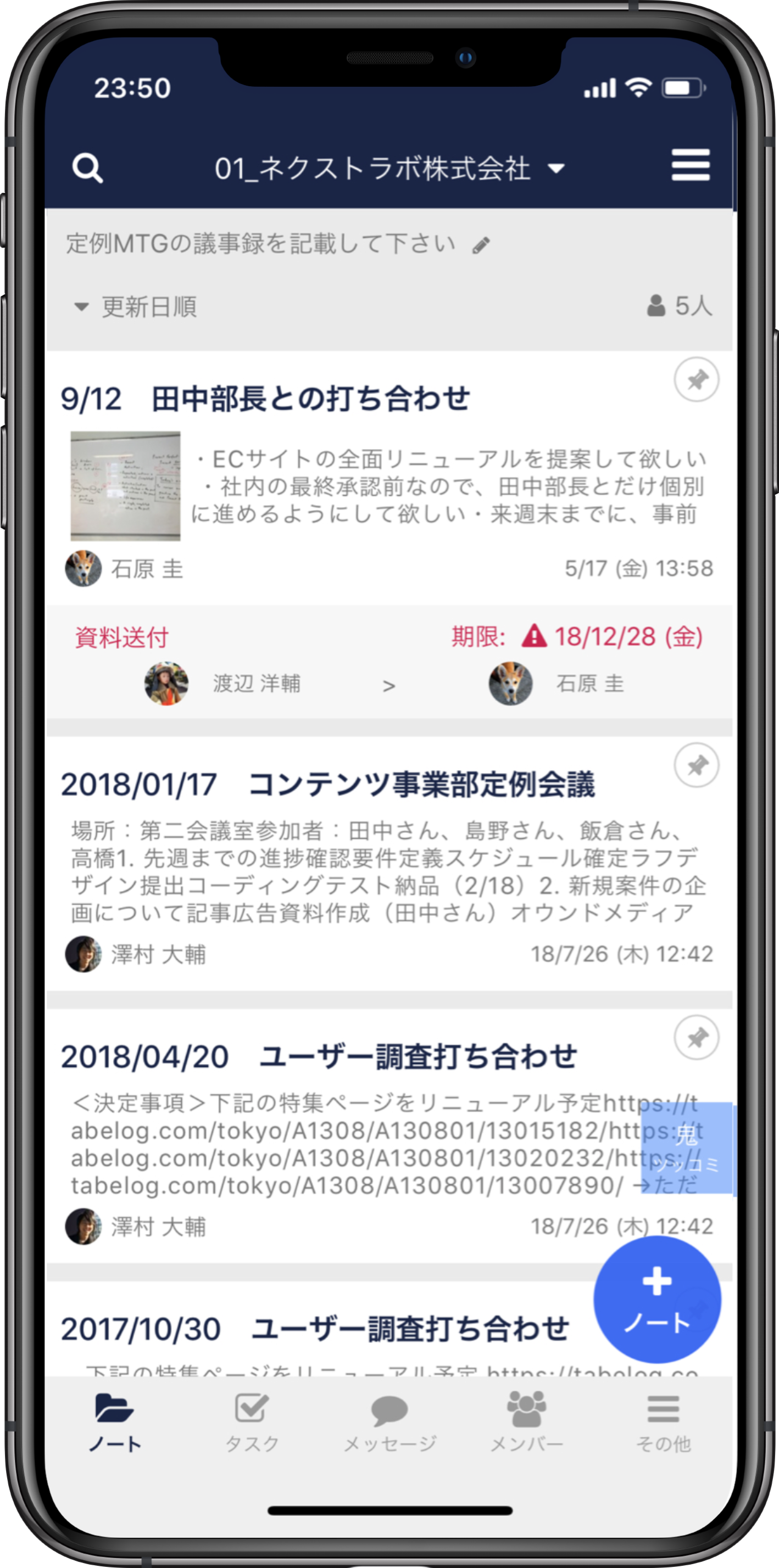Create a new note with plus button
The height and width of the screenshot is (1568, 779).
point(656,1300)
